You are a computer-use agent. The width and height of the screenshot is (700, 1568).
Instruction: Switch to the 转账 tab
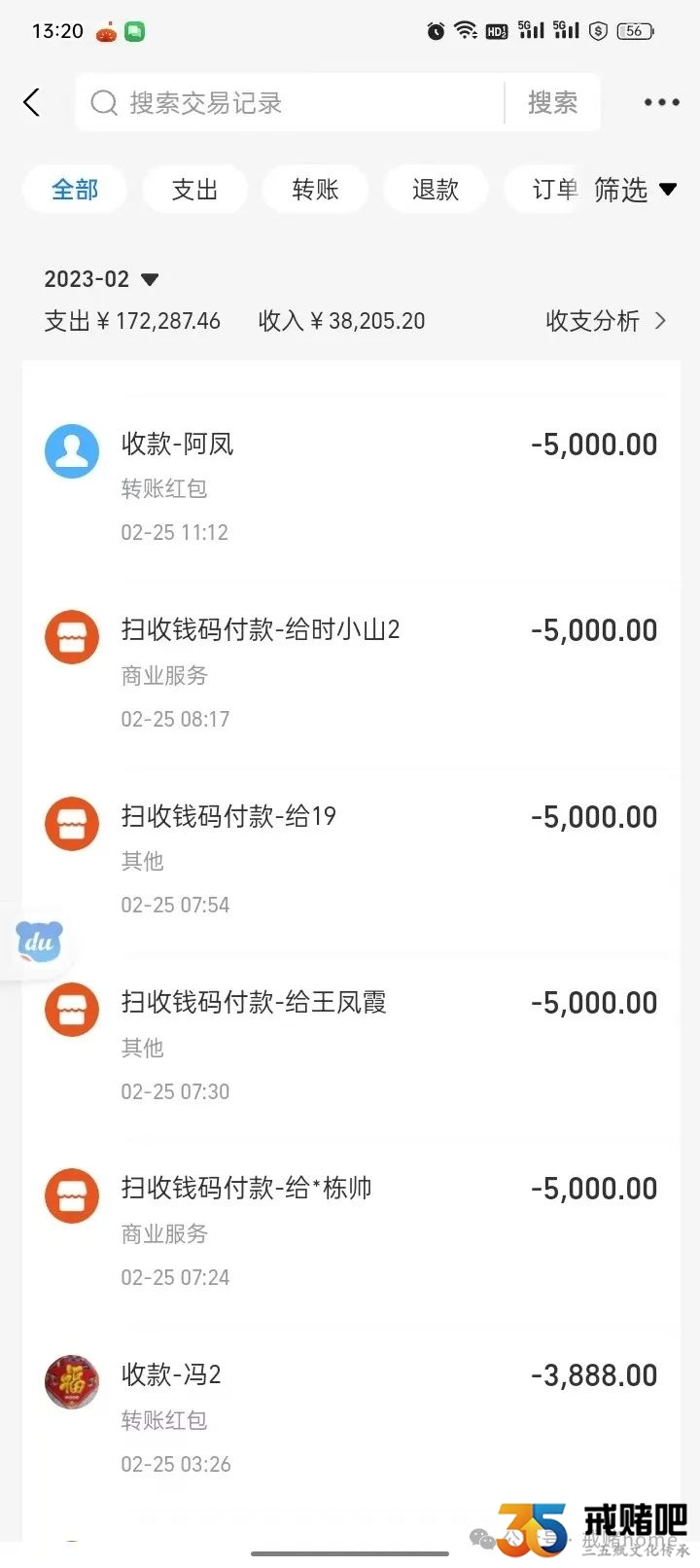coord(315,190)
